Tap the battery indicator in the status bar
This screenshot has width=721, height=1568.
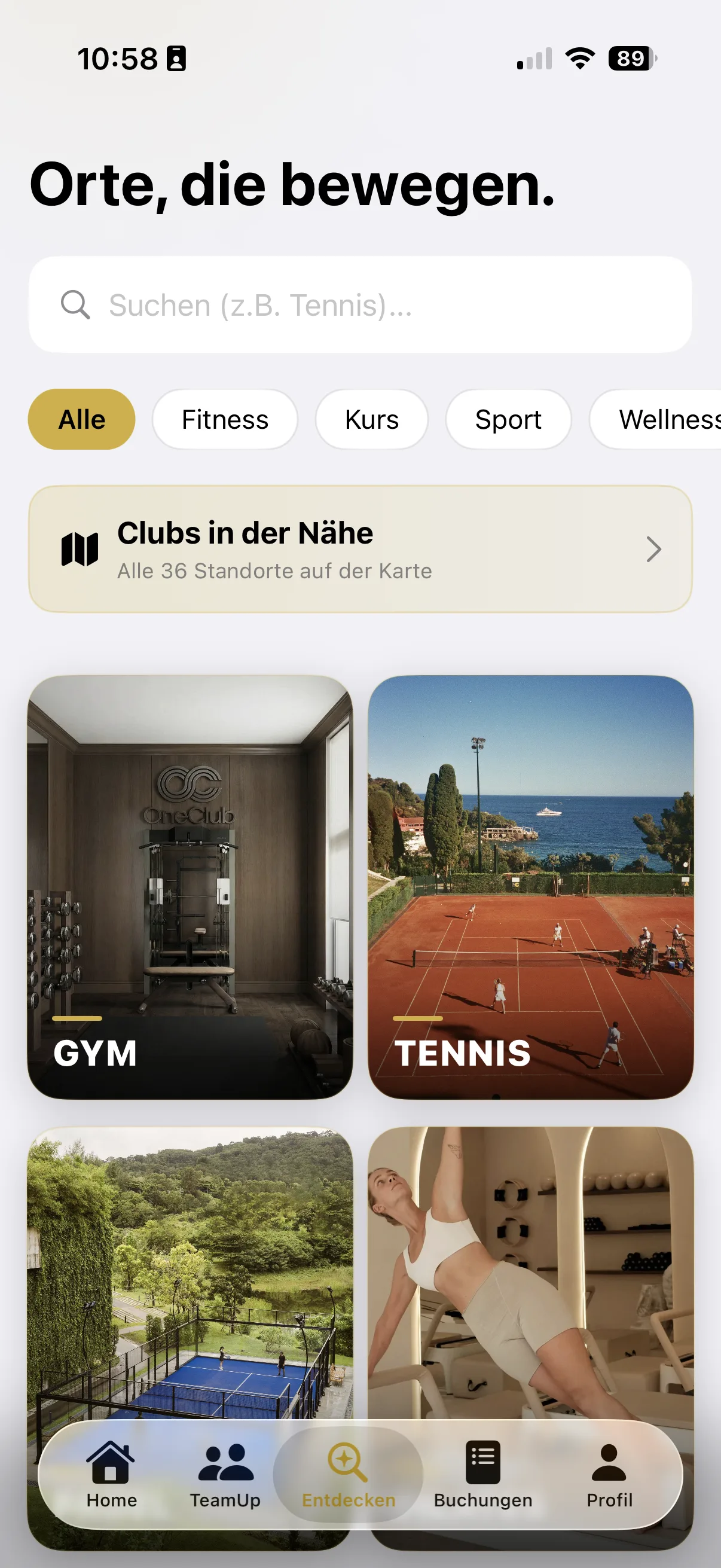[x=630, y=59]
